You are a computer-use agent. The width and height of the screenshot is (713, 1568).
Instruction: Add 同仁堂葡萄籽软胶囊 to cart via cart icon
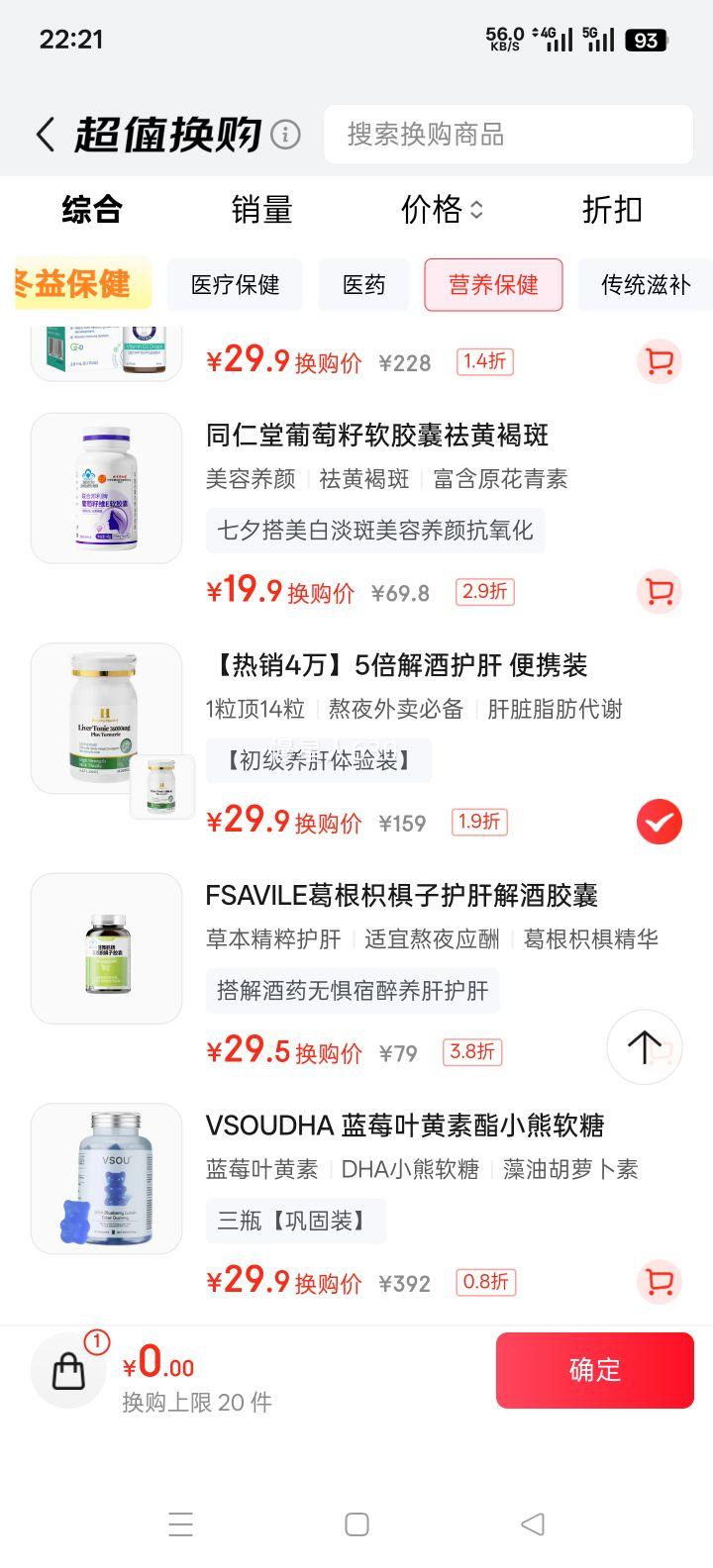click(x=659, y=592)
